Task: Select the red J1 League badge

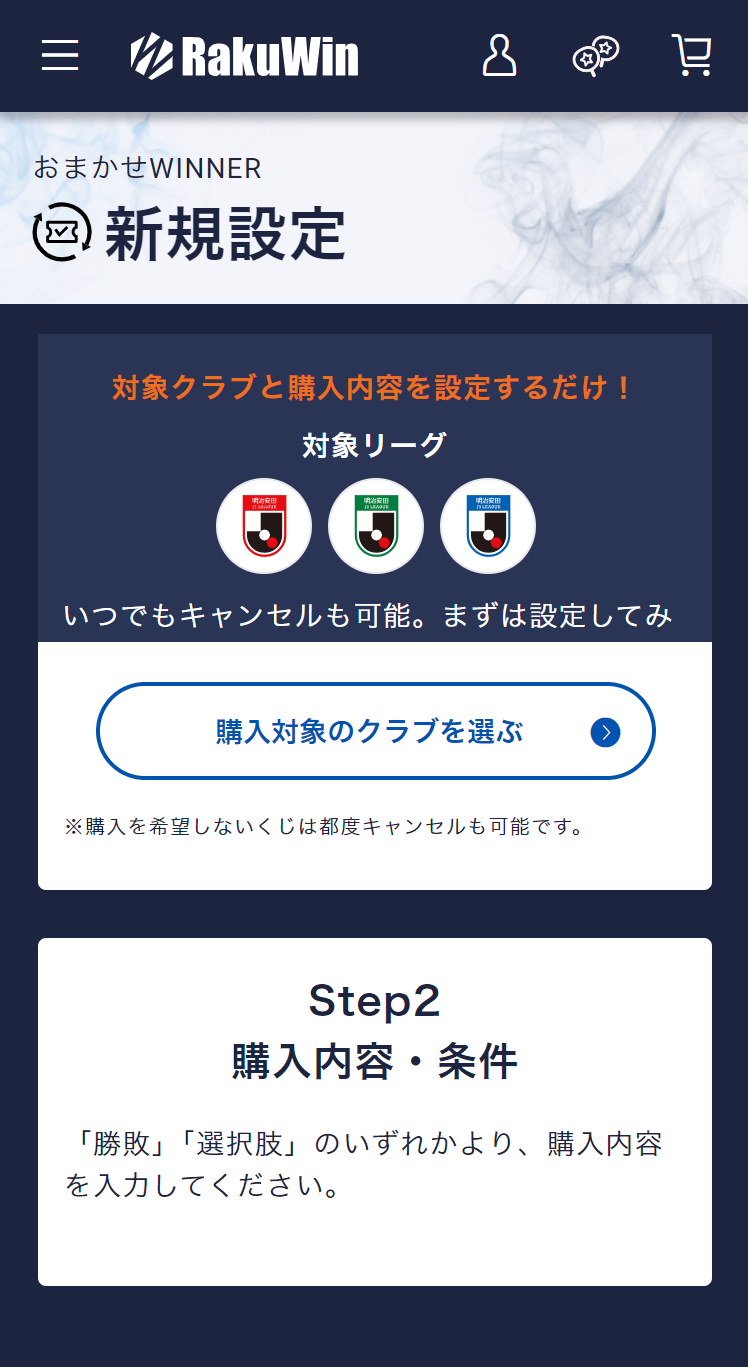Action: (263, 526)
